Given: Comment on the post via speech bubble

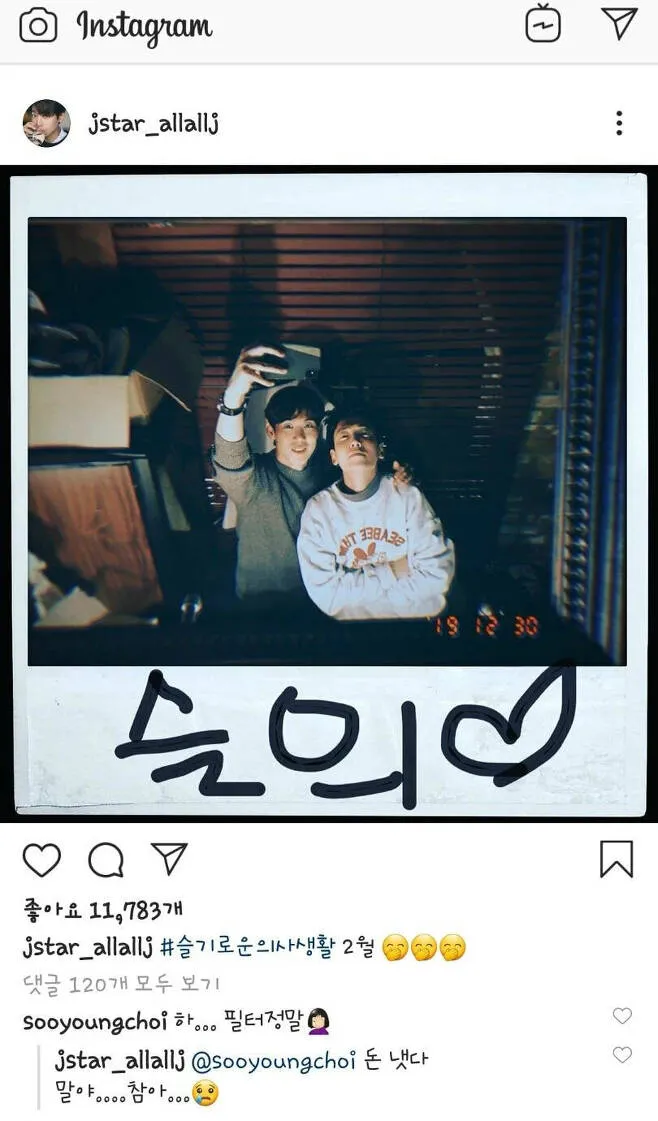Looking at the screenshot, I should [106, 859].
